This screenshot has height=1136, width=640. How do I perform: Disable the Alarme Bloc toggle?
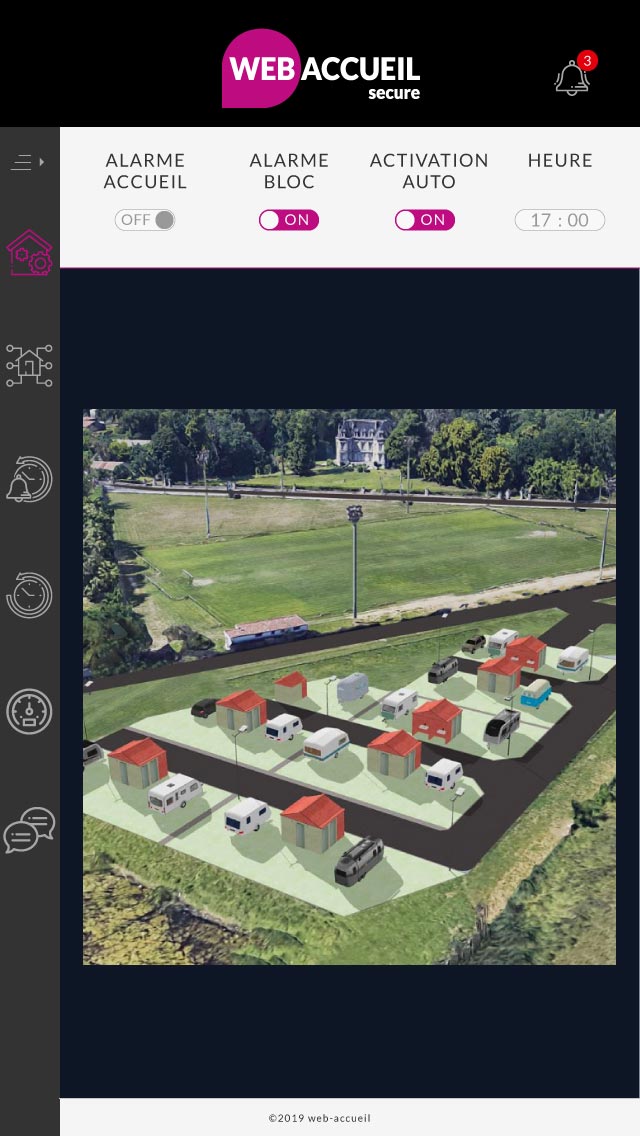pos(289,220)
